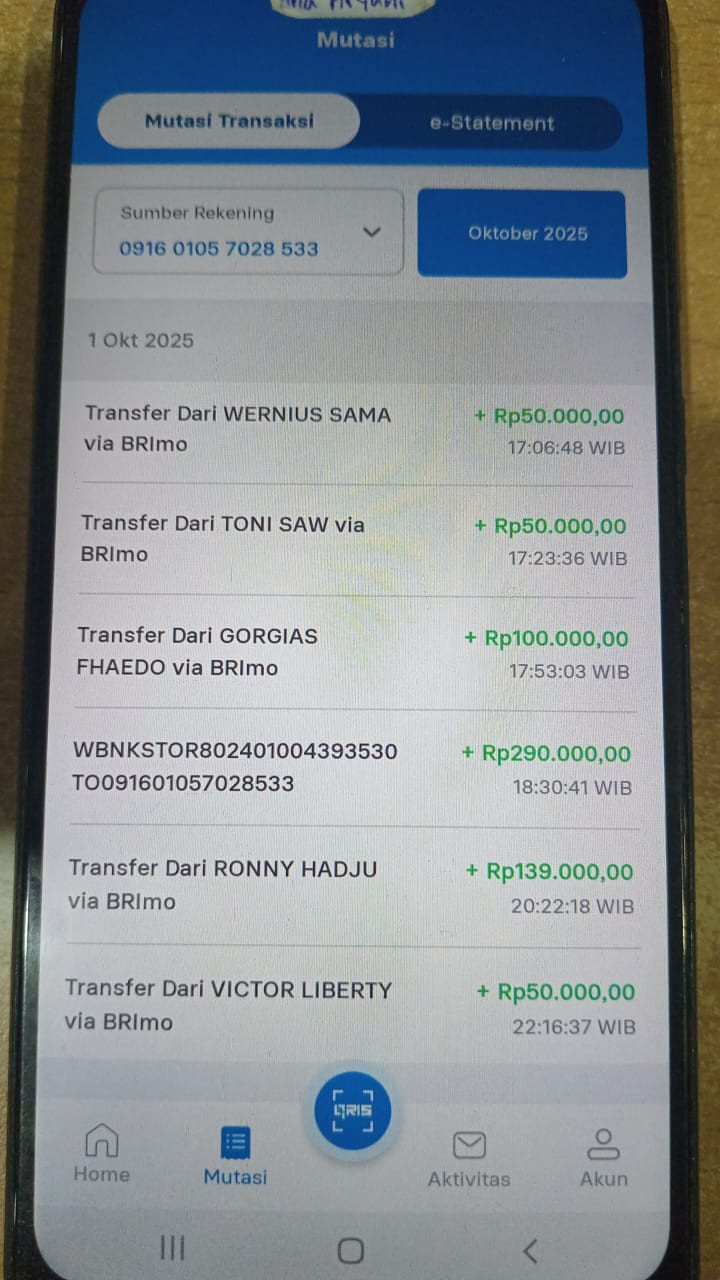This screenshot has height=1280, width=720.
Task: Open the transfer from WERNIUS SAMA
Action: click(x=355, y=430)
